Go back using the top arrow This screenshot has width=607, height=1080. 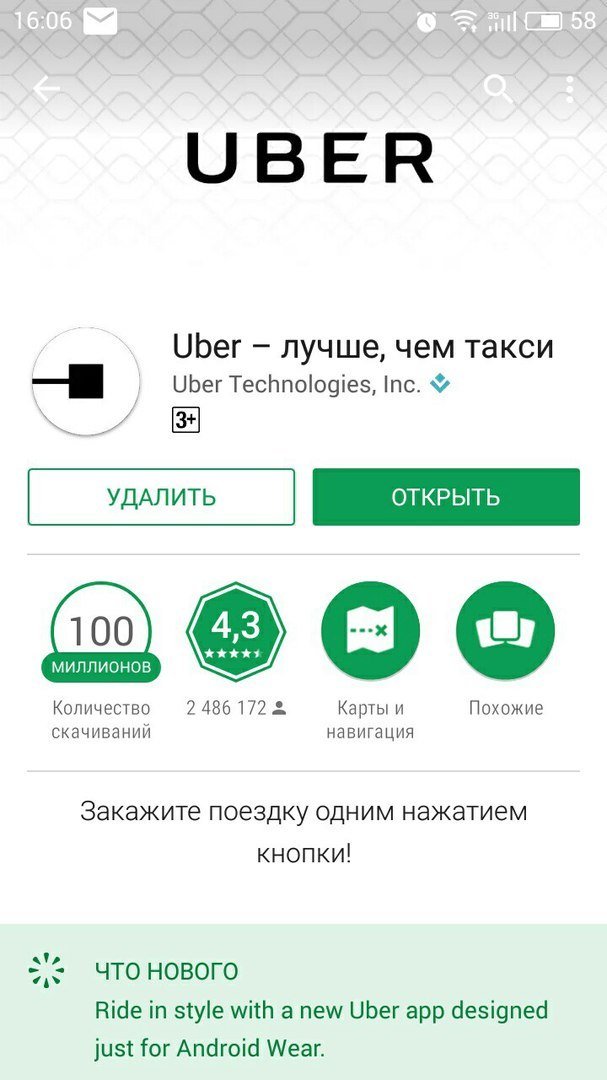pyautogui.click(x=46, y=88)
